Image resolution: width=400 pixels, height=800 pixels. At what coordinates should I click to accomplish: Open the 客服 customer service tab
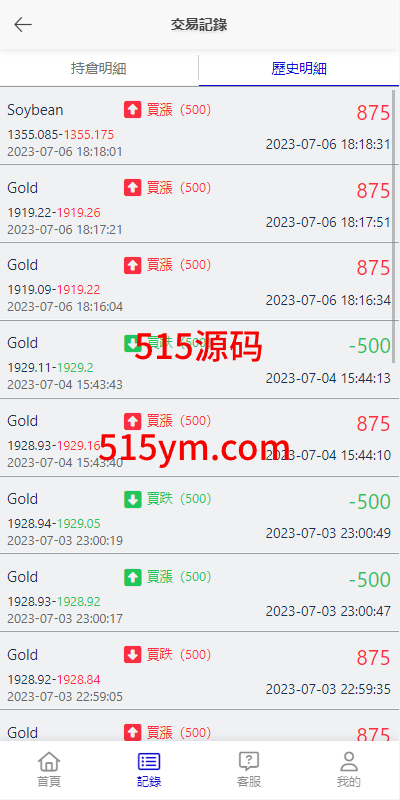(249, 769)
